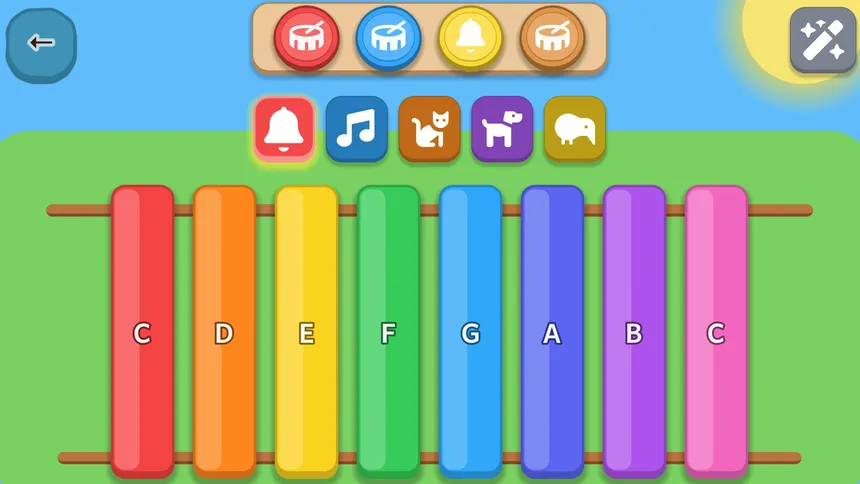Go back with the arrow button

[41, 45]
